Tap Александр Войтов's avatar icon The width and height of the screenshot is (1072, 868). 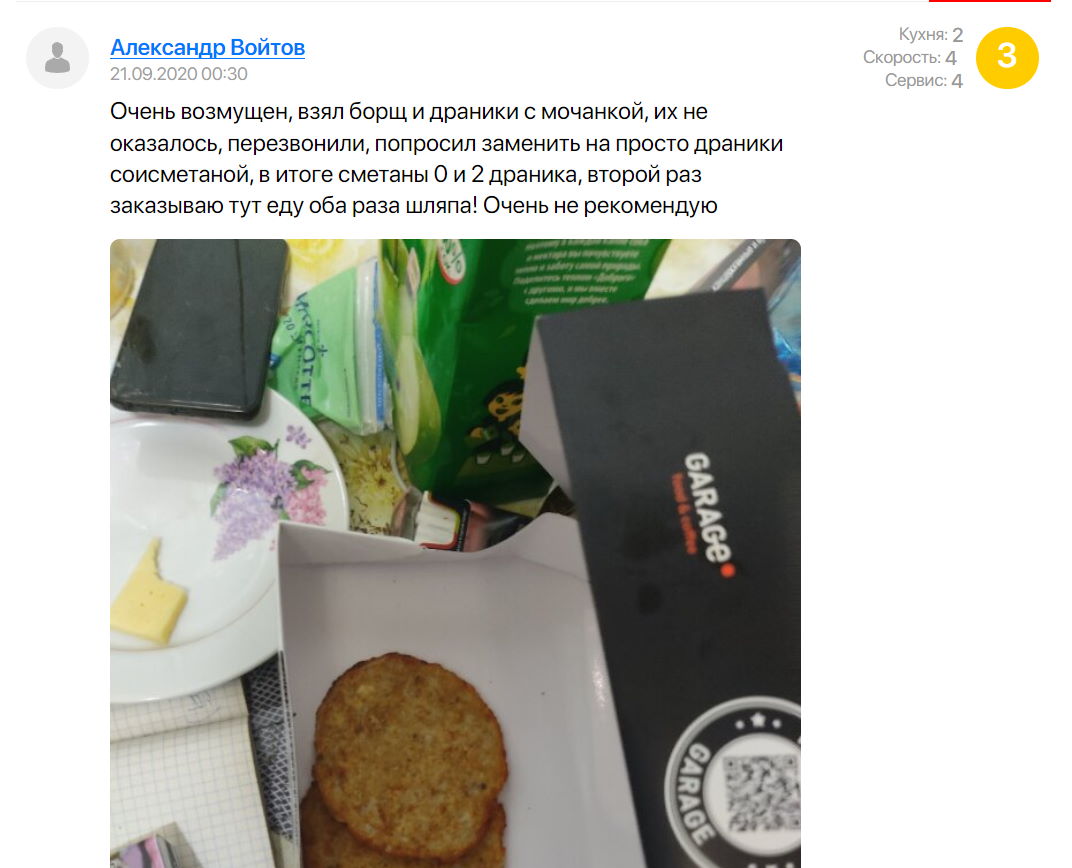(x=58, y=58)
